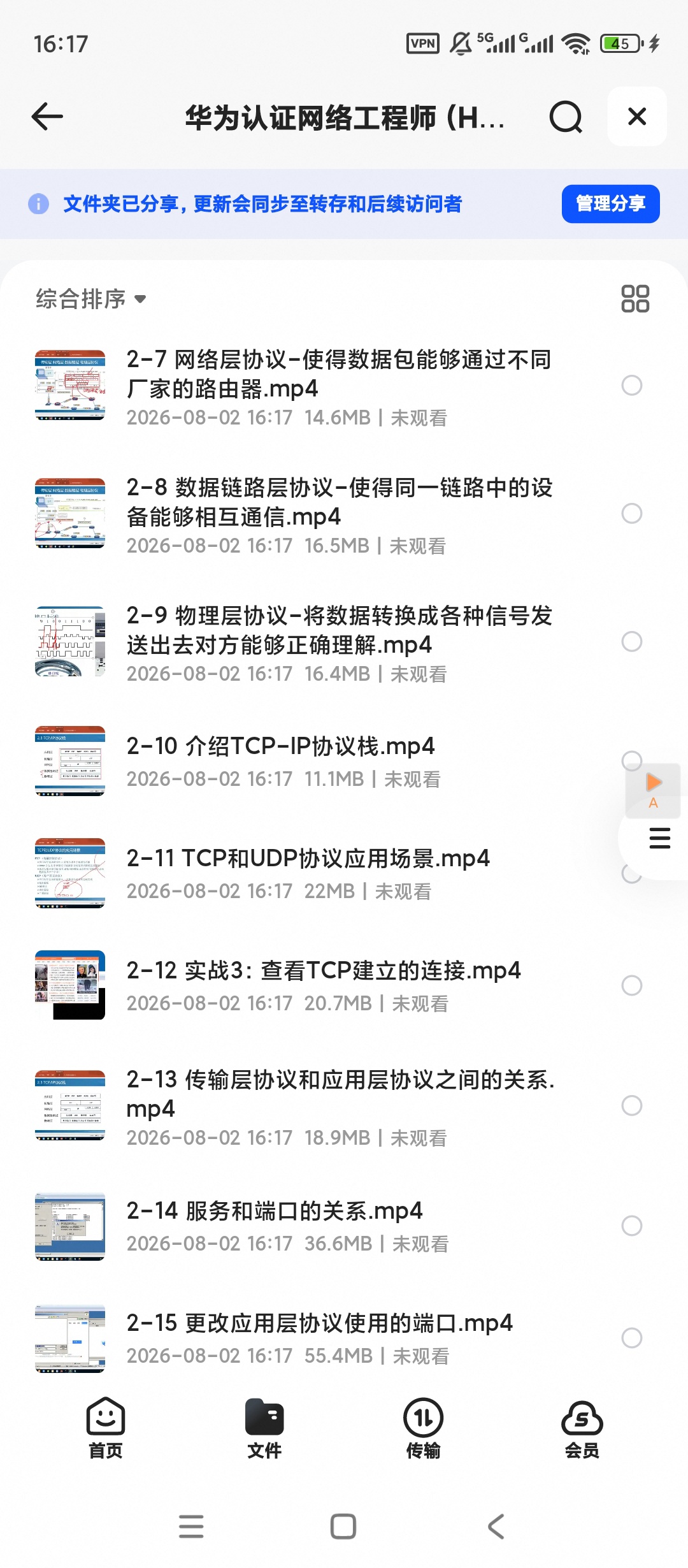Mark the circle for 2-14 服务和端口的关系
Viewport: 688px width, 1568px height.
coord(631,1225)
